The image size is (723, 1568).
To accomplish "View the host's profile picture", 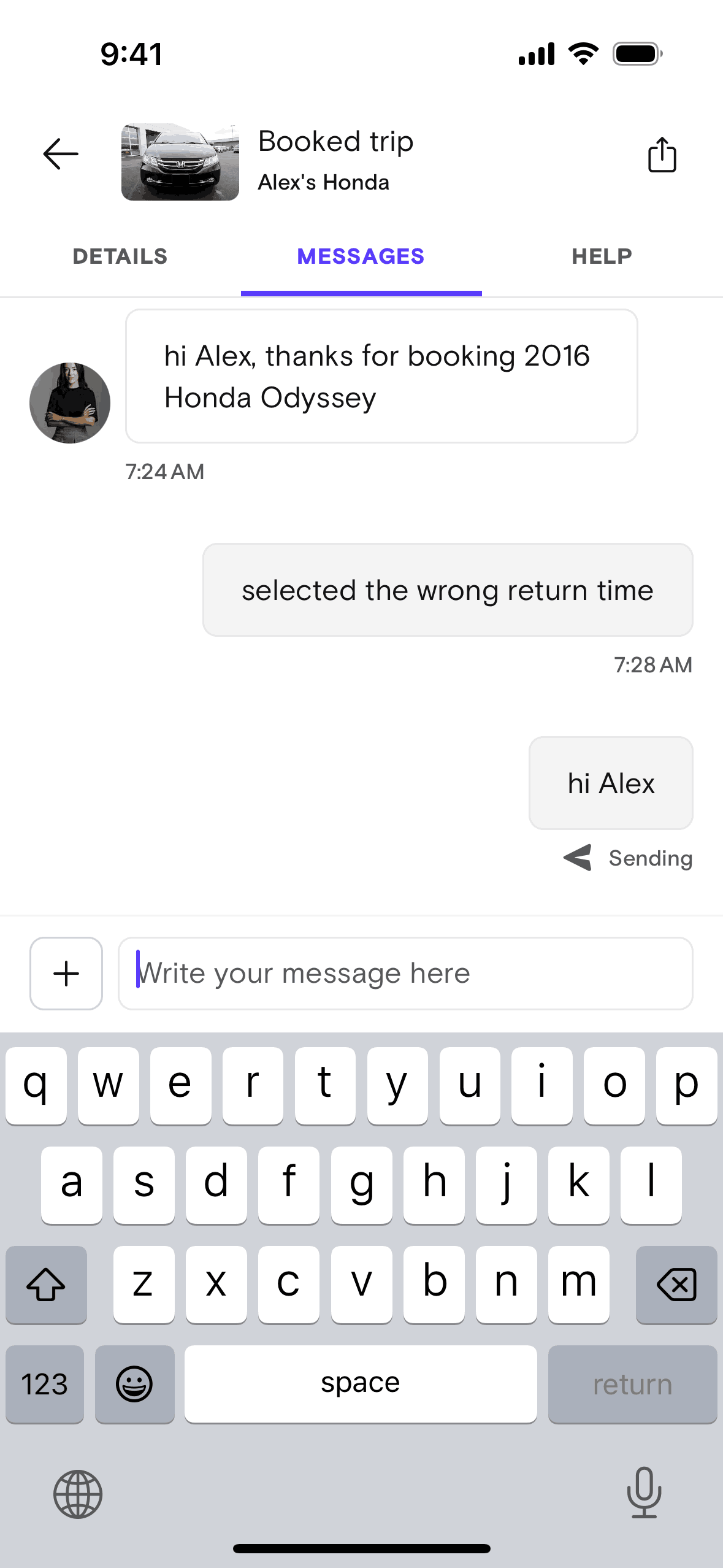I will coord(70,403).
